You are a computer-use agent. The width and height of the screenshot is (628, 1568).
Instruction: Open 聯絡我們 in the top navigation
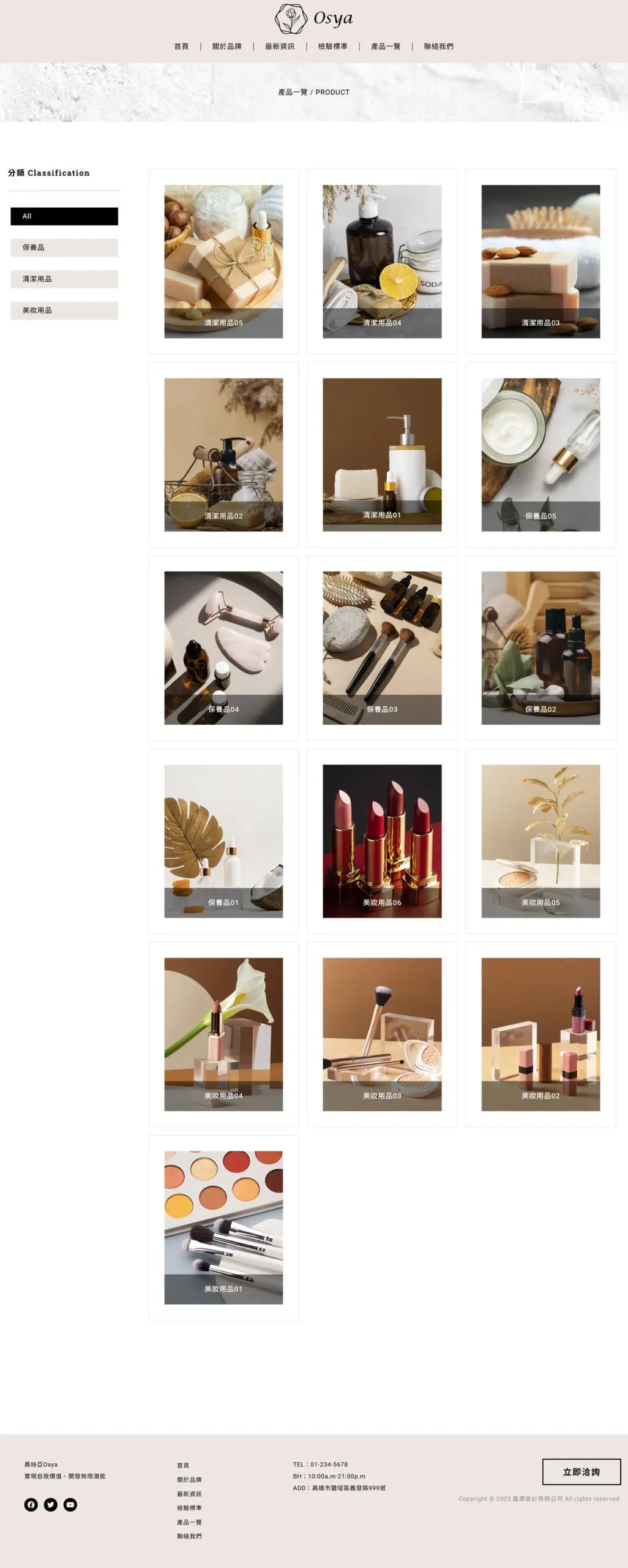coord(438,47)
